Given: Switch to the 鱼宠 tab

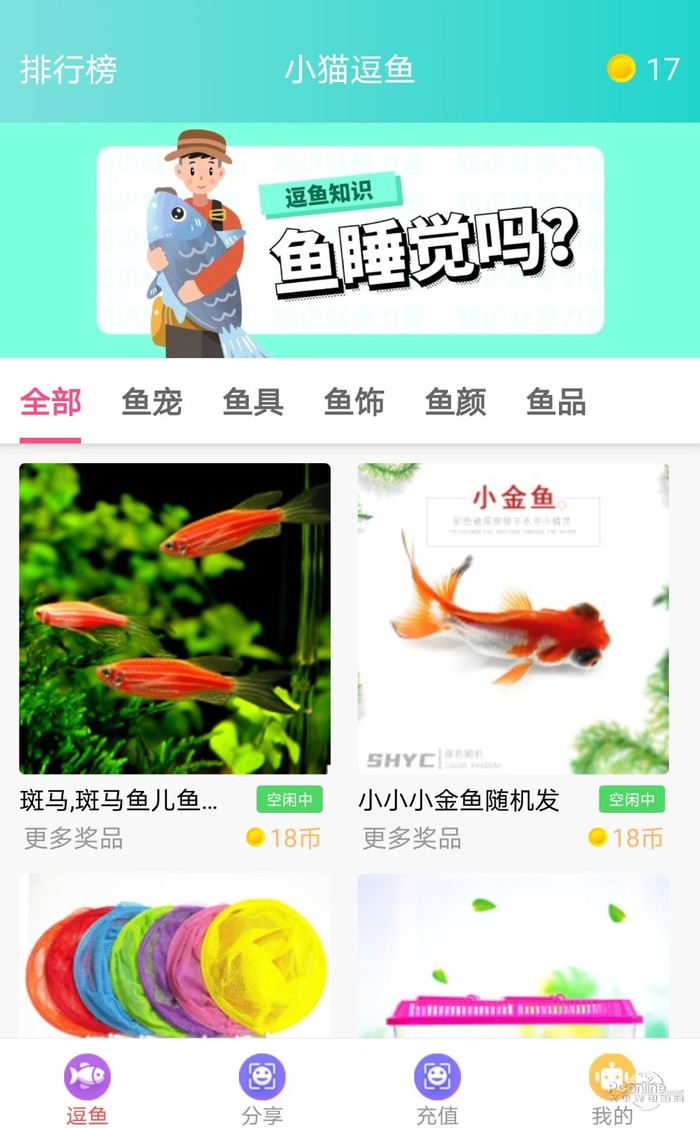Looking at the screenshot, I should pos(152,403).
